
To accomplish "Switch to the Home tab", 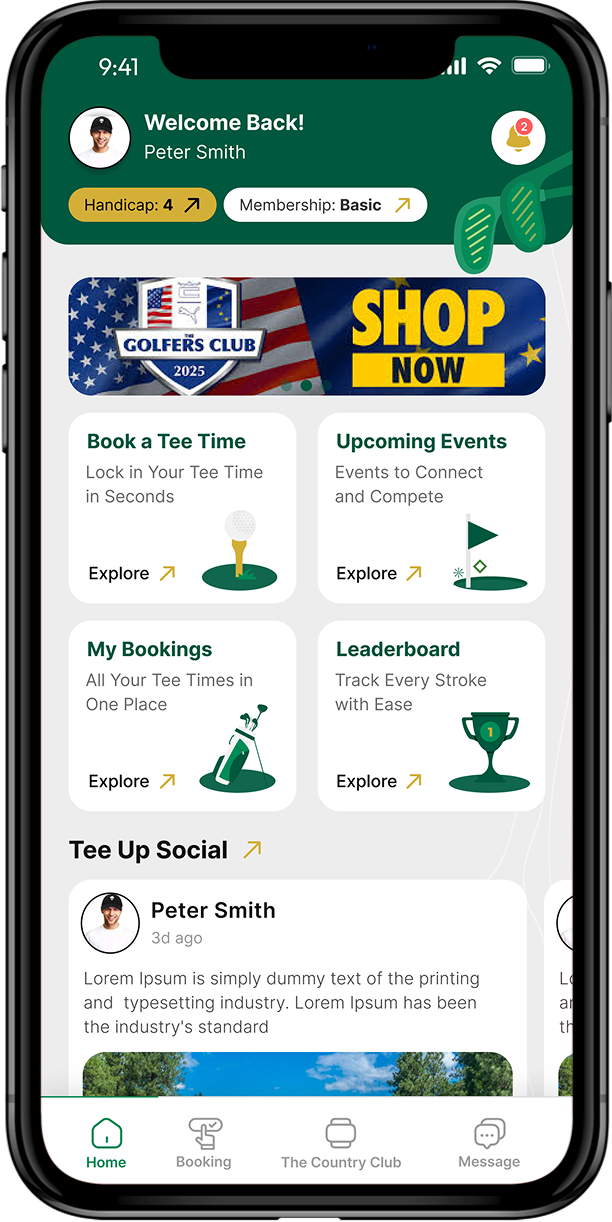I will 106,1144.
